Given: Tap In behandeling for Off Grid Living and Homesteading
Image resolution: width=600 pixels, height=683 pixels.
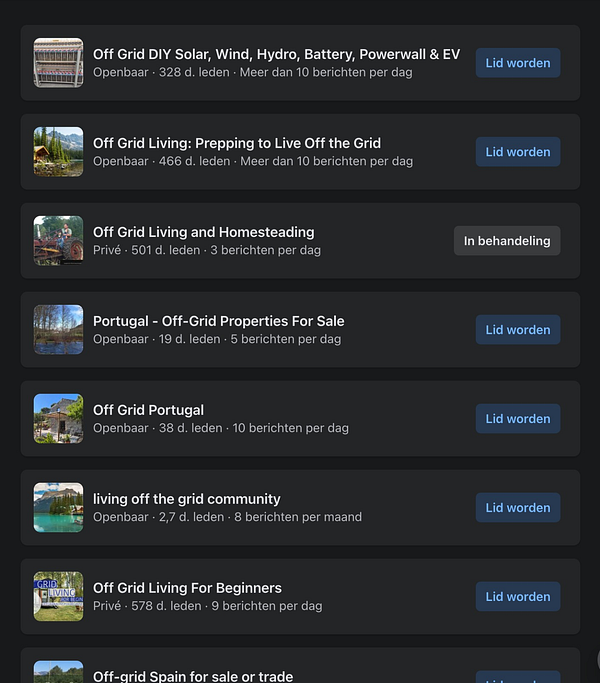Looking at the screenshot, I should [507, 241].
